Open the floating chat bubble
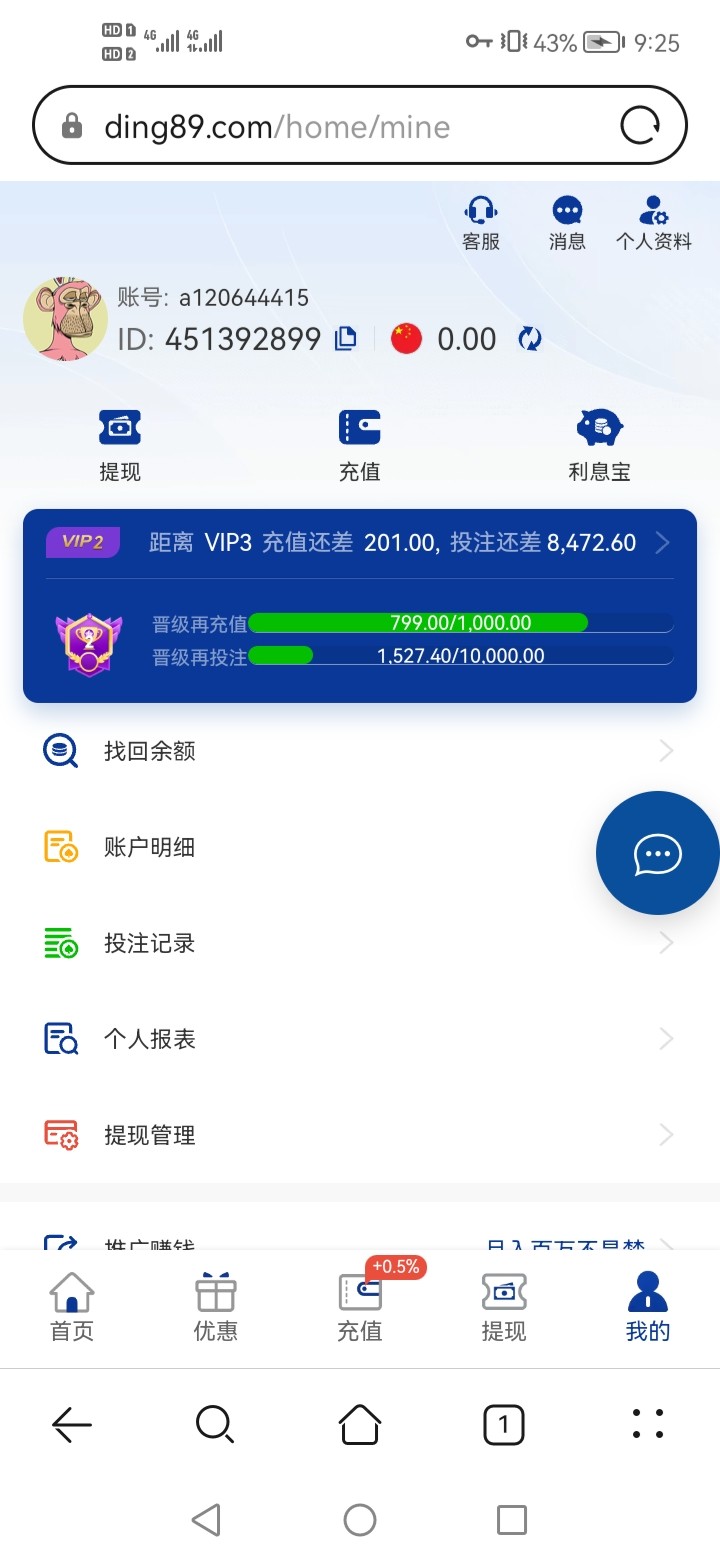Image resolution: width=720 pixels, height=1560 pixels. click(x=657, y=853)
